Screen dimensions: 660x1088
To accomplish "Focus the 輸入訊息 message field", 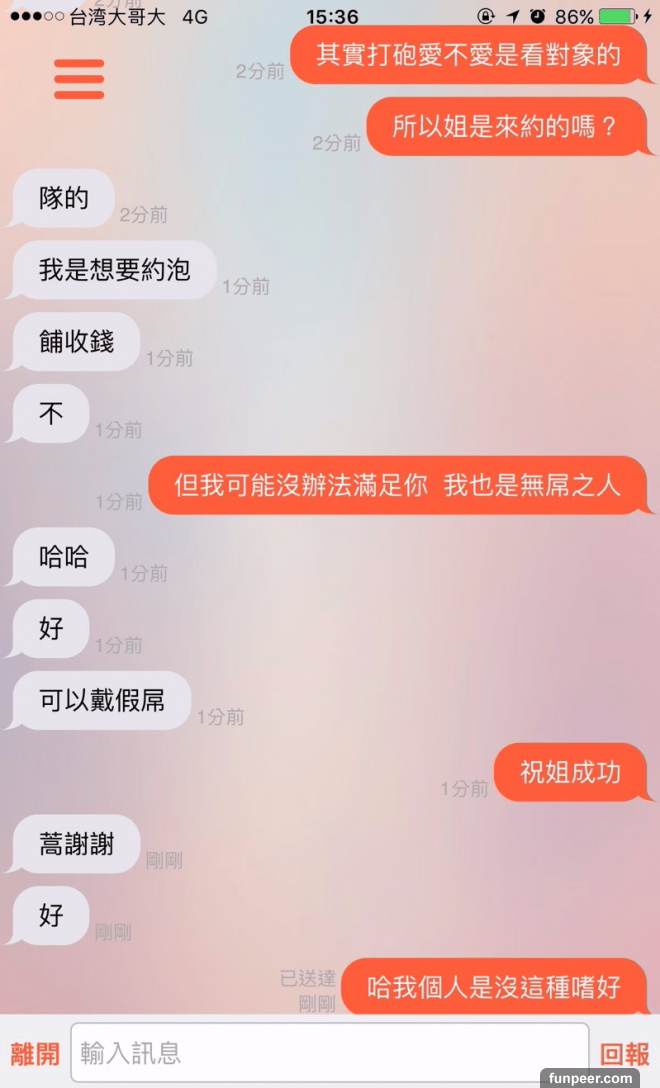I will pos(329,1052).
